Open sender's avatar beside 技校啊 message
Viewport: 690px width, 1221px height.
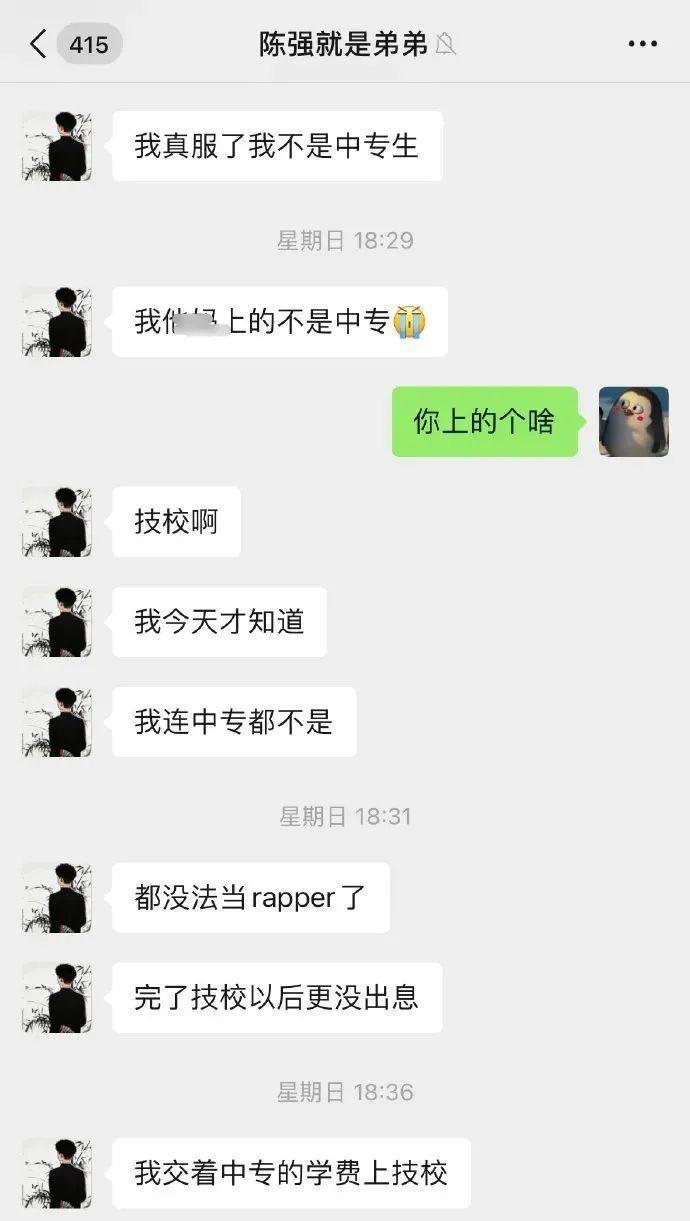pyautogui.click(x=57, y=522)
